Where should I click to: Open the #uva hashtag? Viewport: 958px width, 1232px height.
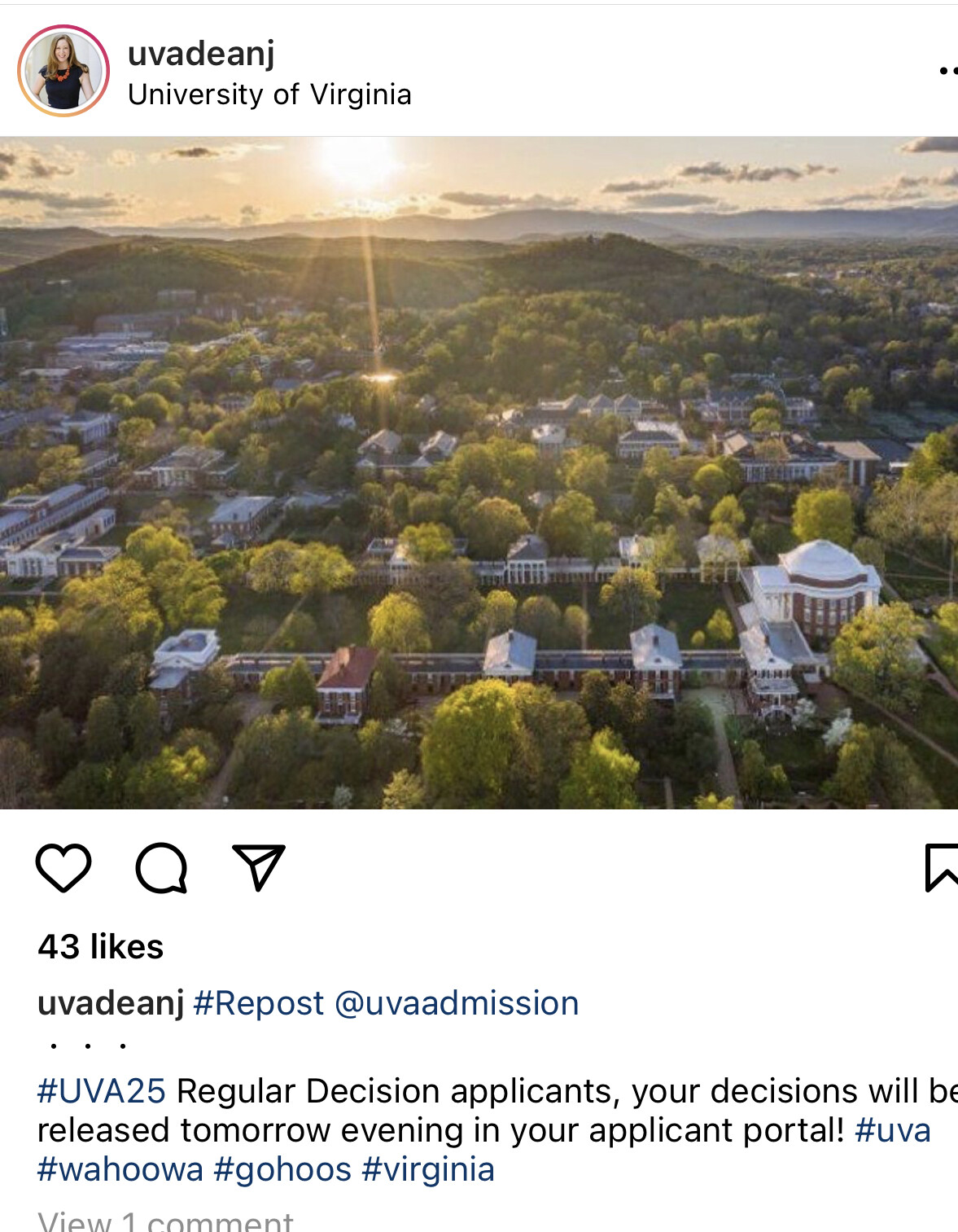coord(892,1130)
